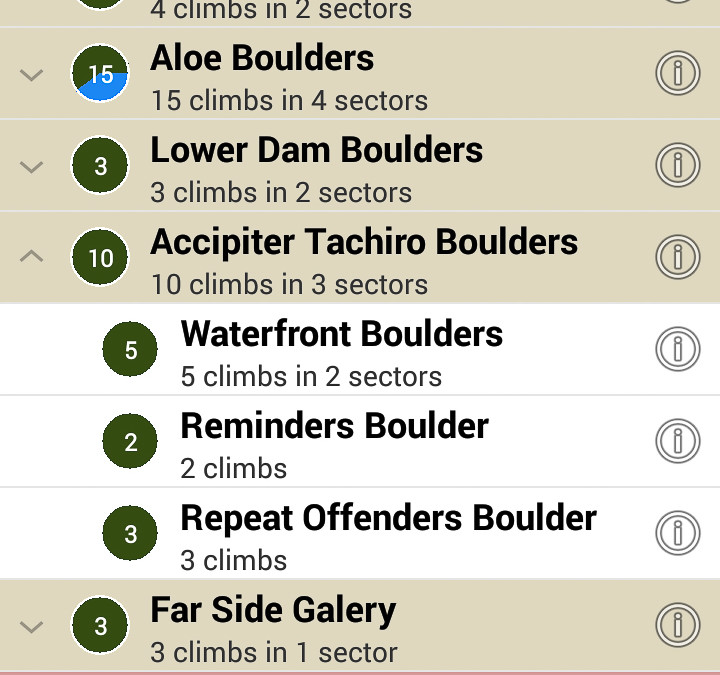Select the Repeat Offenders Boulder row
The width and height of the screenshot is (720, 675).
pos(388,534)
